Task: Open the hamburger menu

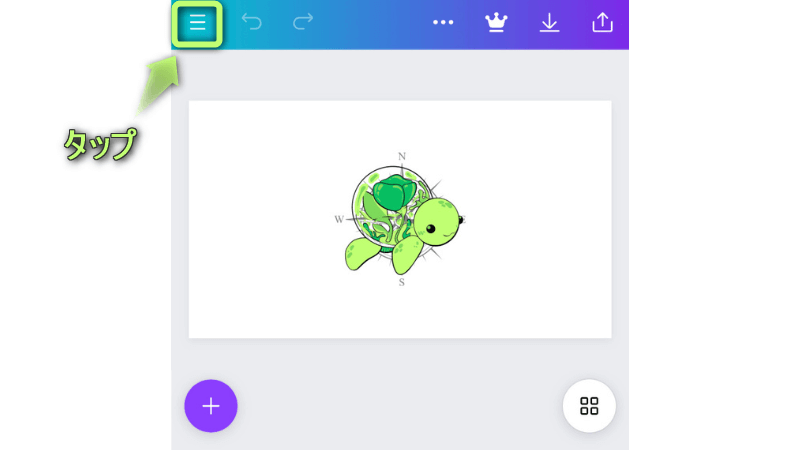Action: pos(197,23)
